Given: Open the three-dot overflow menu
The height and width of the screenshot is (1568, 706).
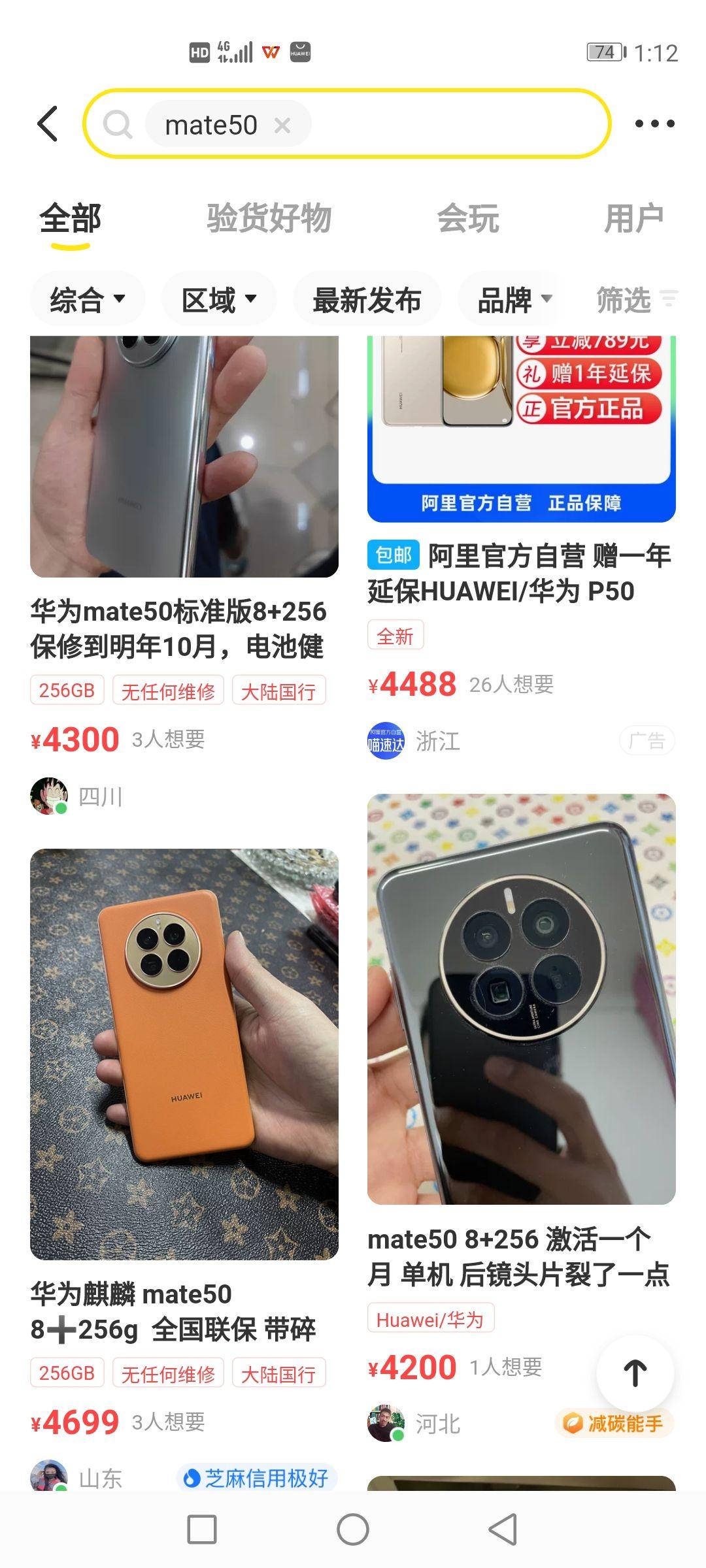Looking at the screenshot, I should [654, 123].
